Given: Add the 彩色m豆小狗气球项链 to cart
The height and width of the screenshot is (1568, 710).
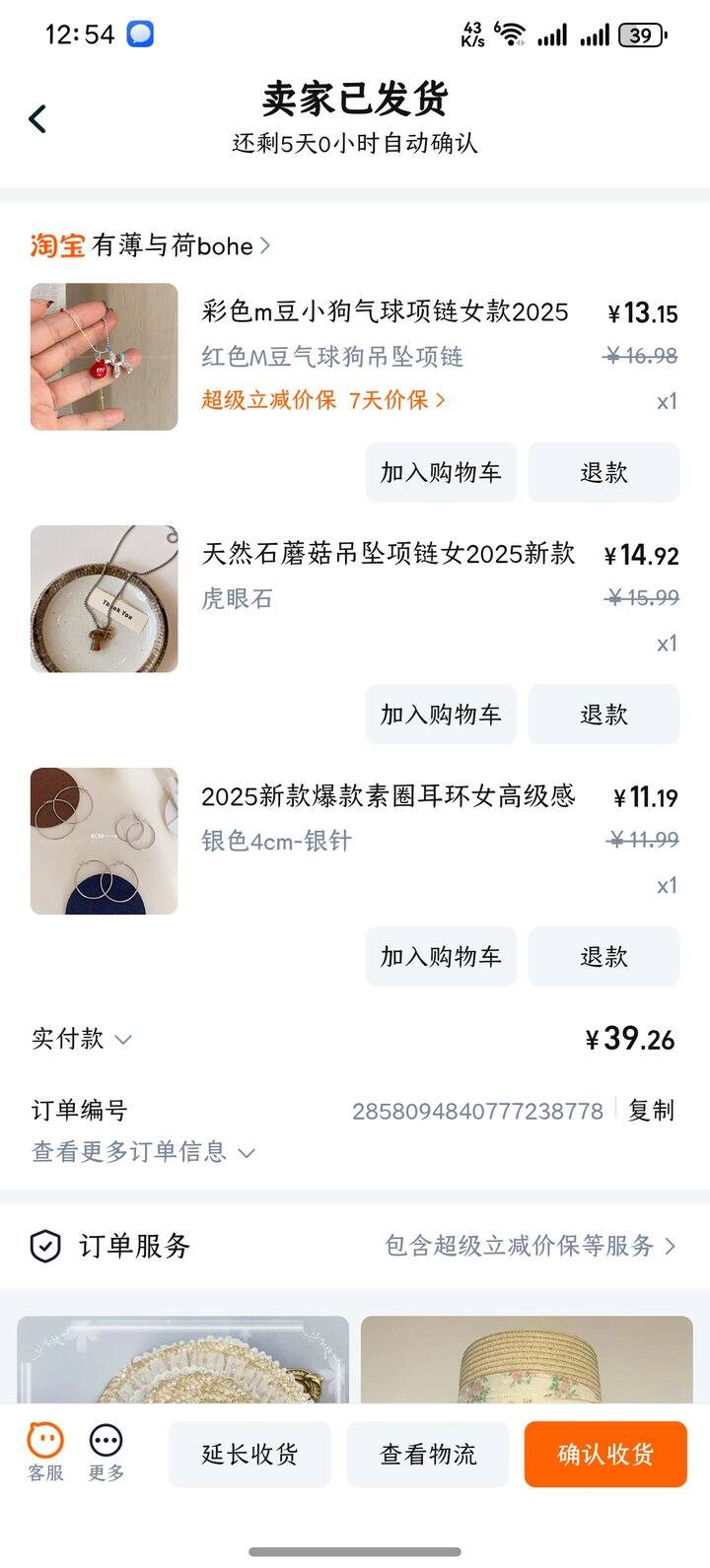Looking at the screenshot, I should pyautogui.click(x=441, y=472).
